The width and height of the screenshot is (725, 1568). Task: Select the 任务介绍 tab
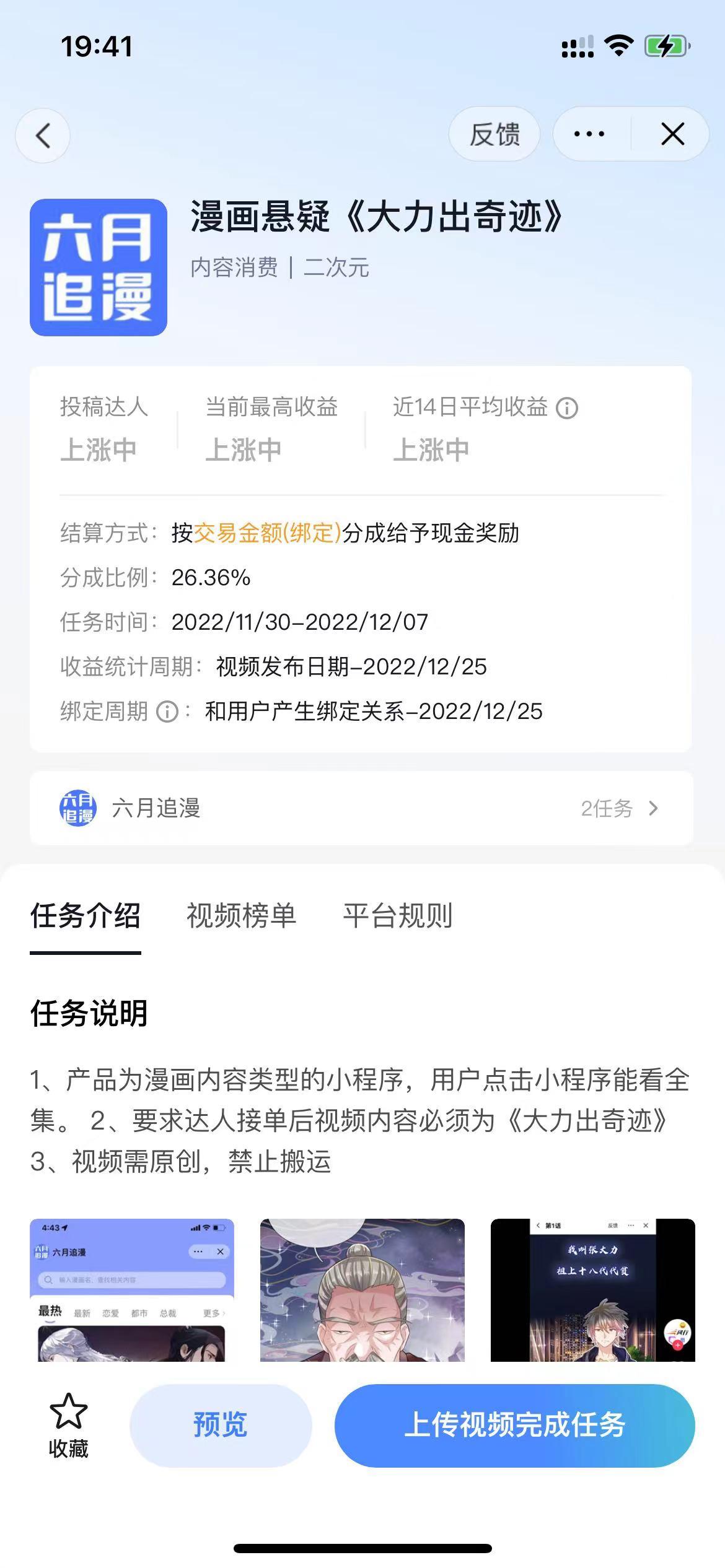[86, 916]
